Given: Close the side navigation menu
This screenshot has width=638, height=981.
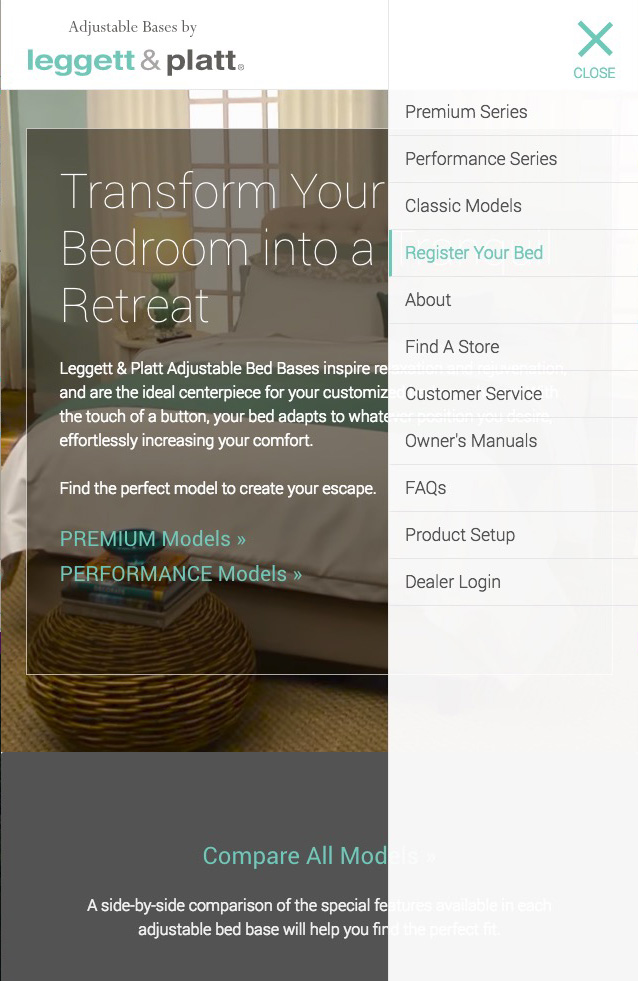Looking at the screenshot, I should click(594, 50).
